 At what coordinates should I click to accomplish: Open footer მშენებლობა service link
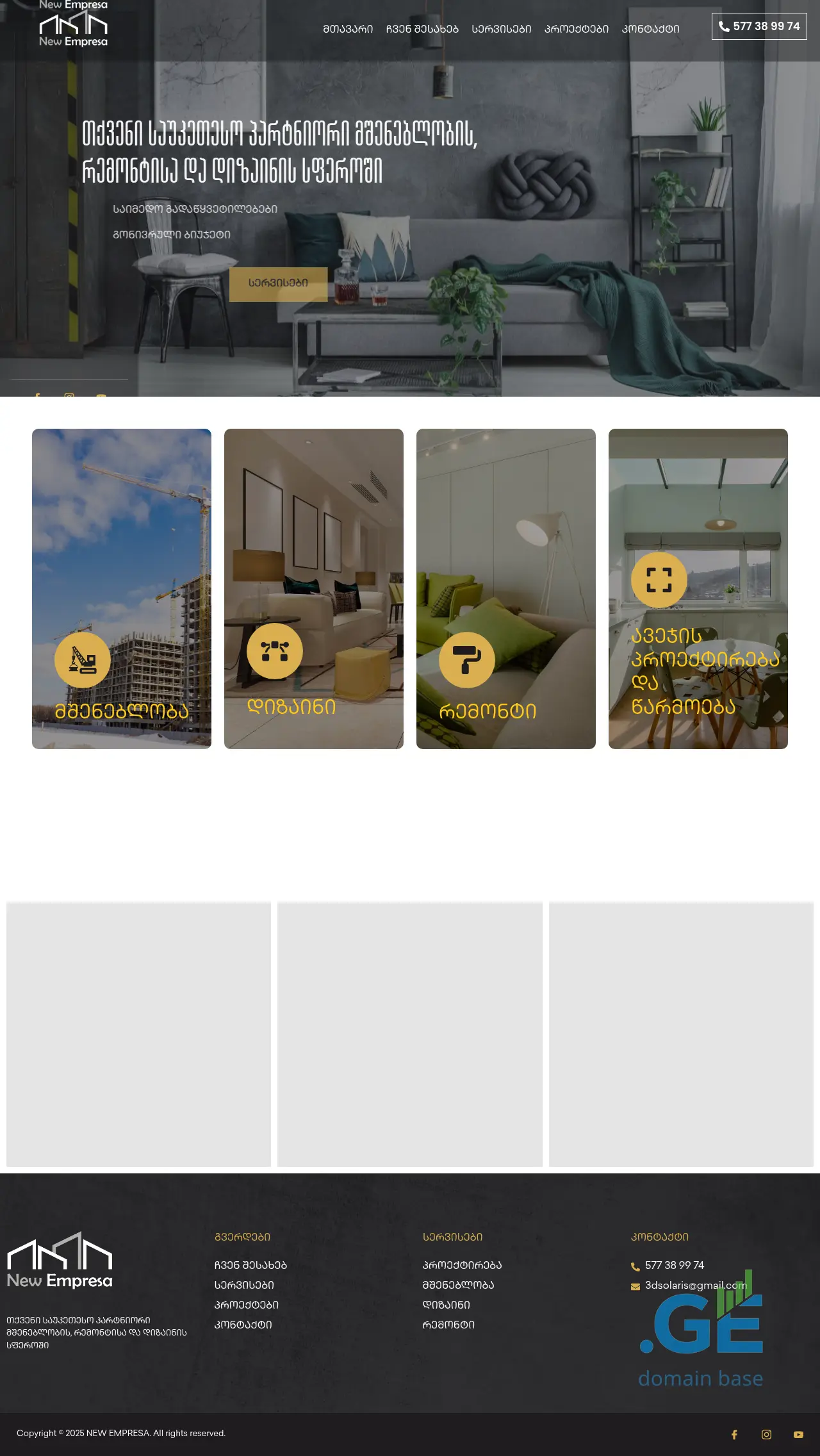[458, 1285]
